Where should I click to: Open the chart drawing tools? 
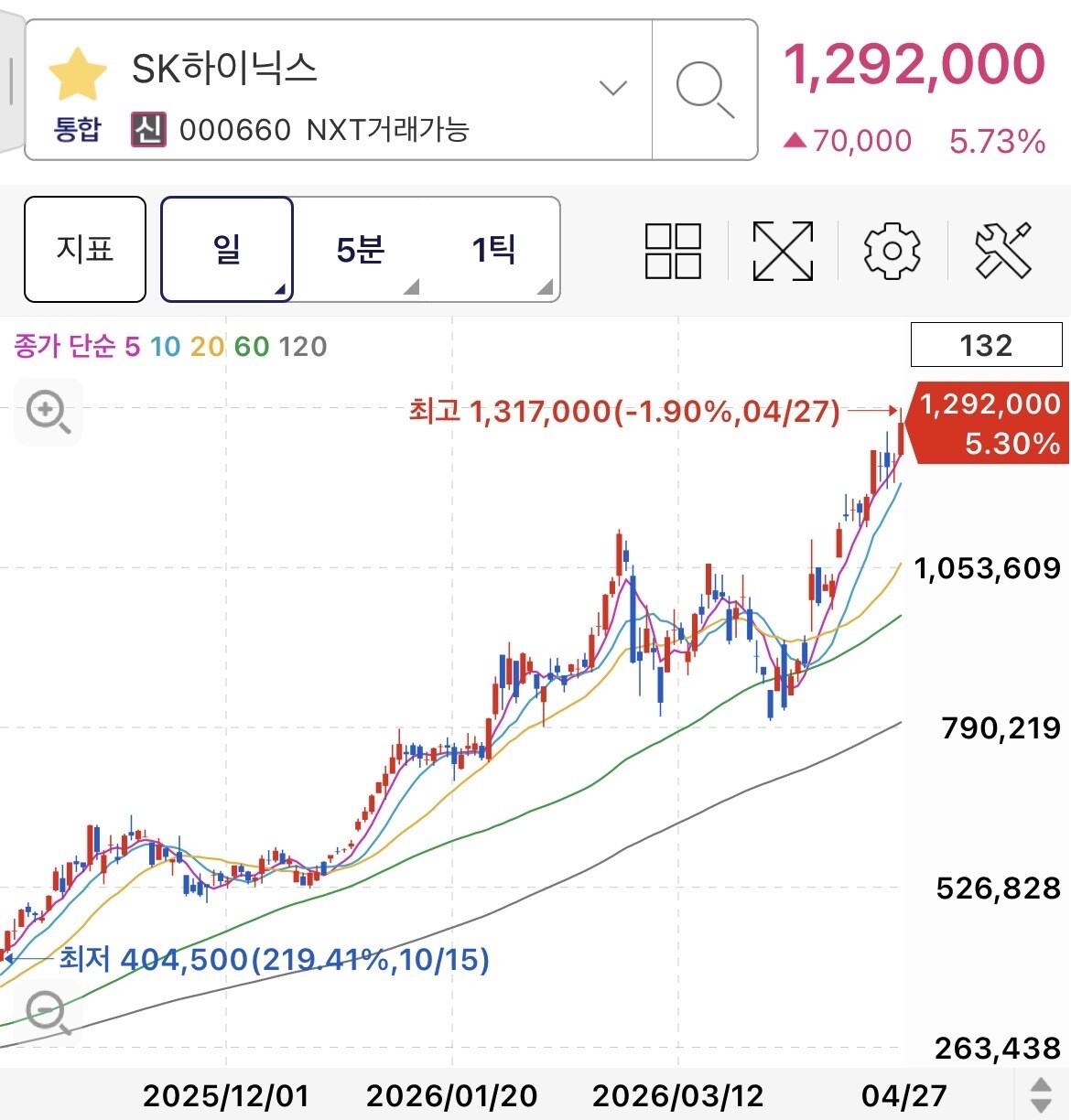click(x=1003, y=251)
